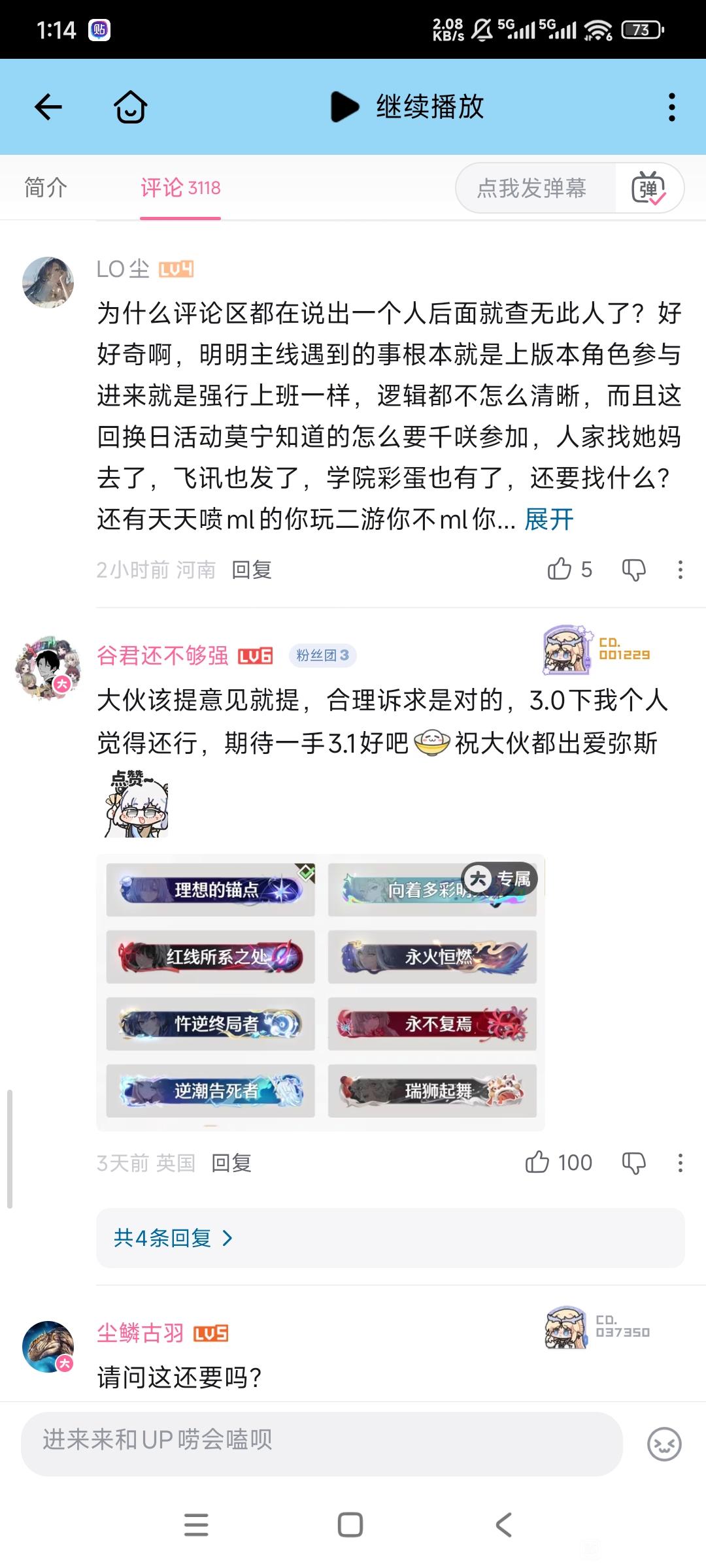Switch to the 简介 tab

click(46, 188)
